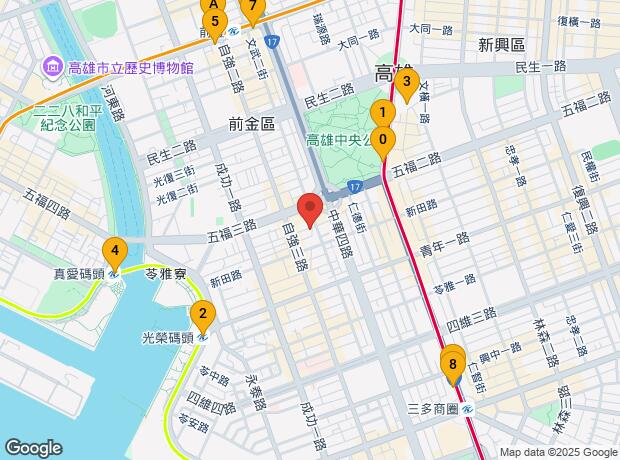Select orange marker number 5
Image resolution: width=620 pixels, height=460 pixels.
pyautogui.click(x=217, y=20)
